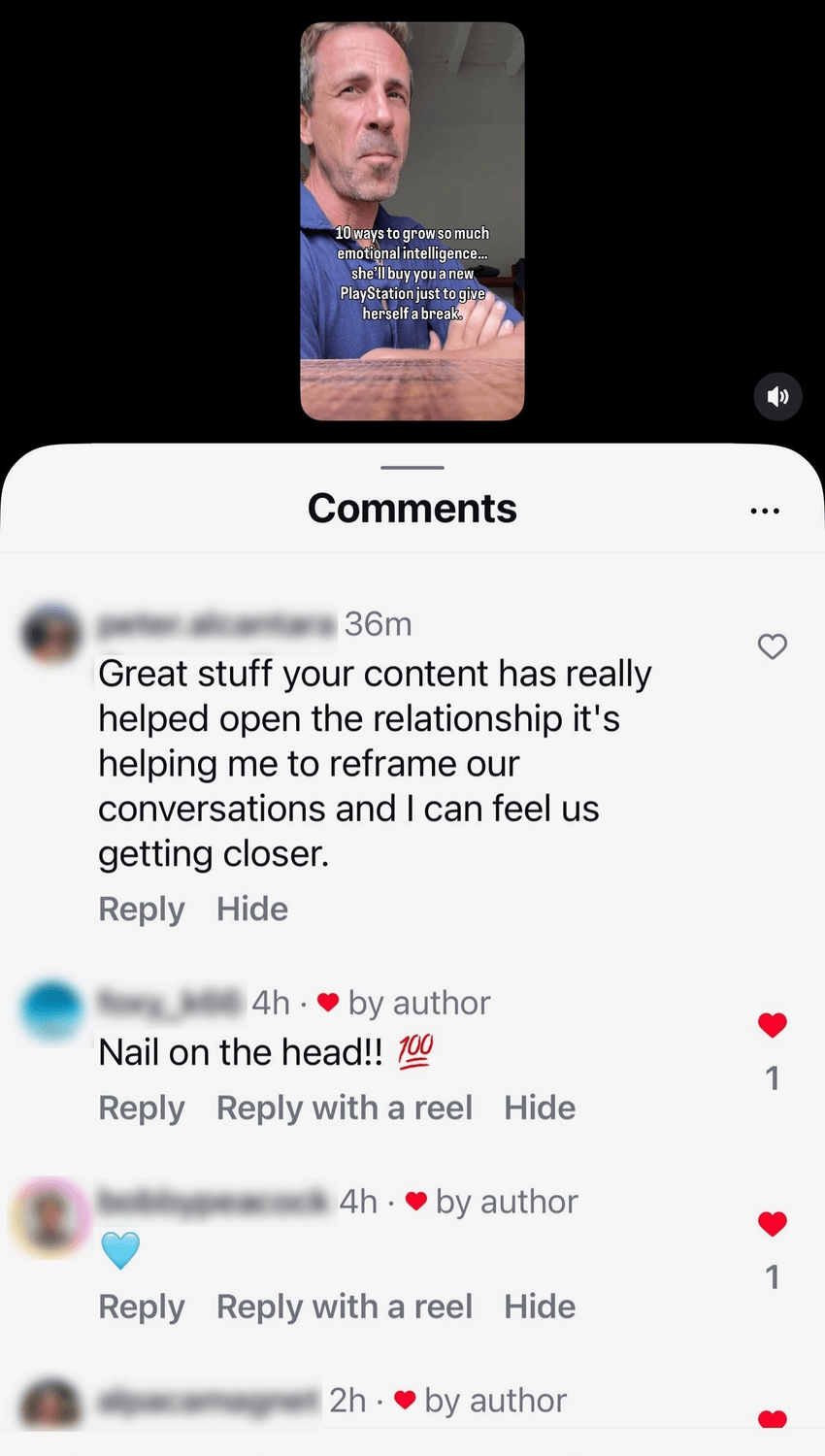Open the comments overflow menu

[765, 511]
